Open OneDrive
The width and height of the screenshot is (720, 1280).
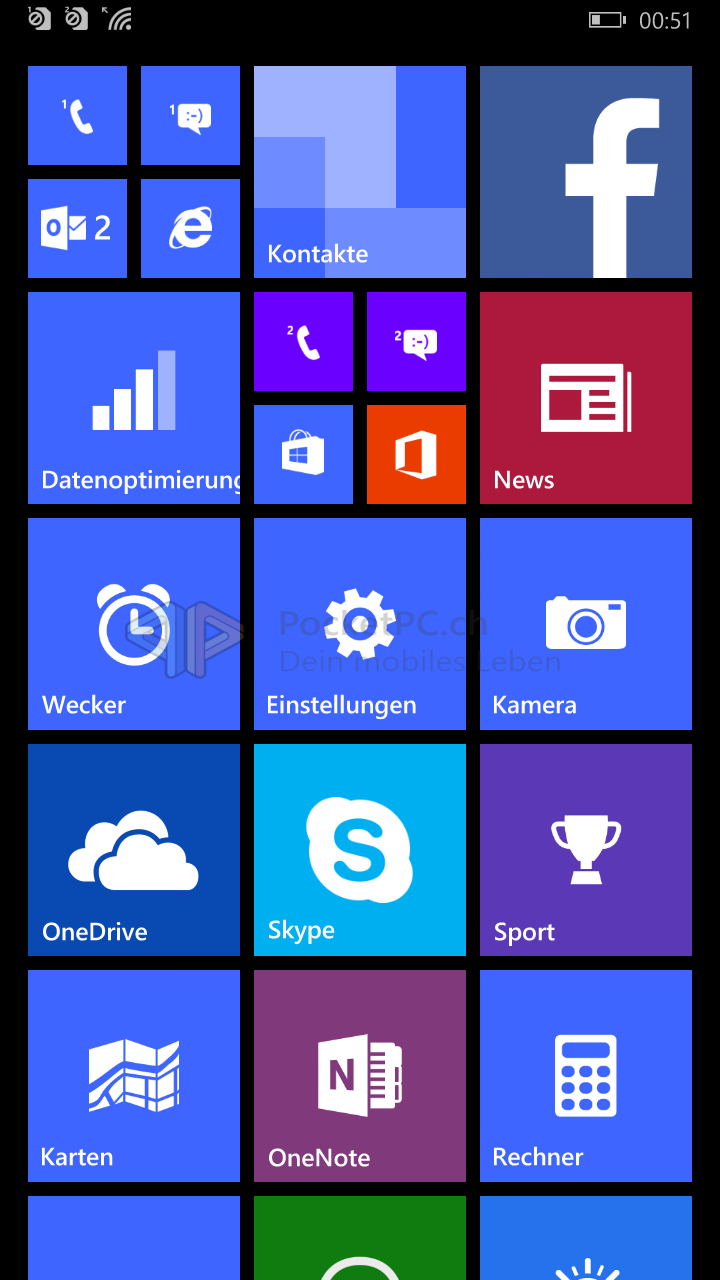[134, 850]
